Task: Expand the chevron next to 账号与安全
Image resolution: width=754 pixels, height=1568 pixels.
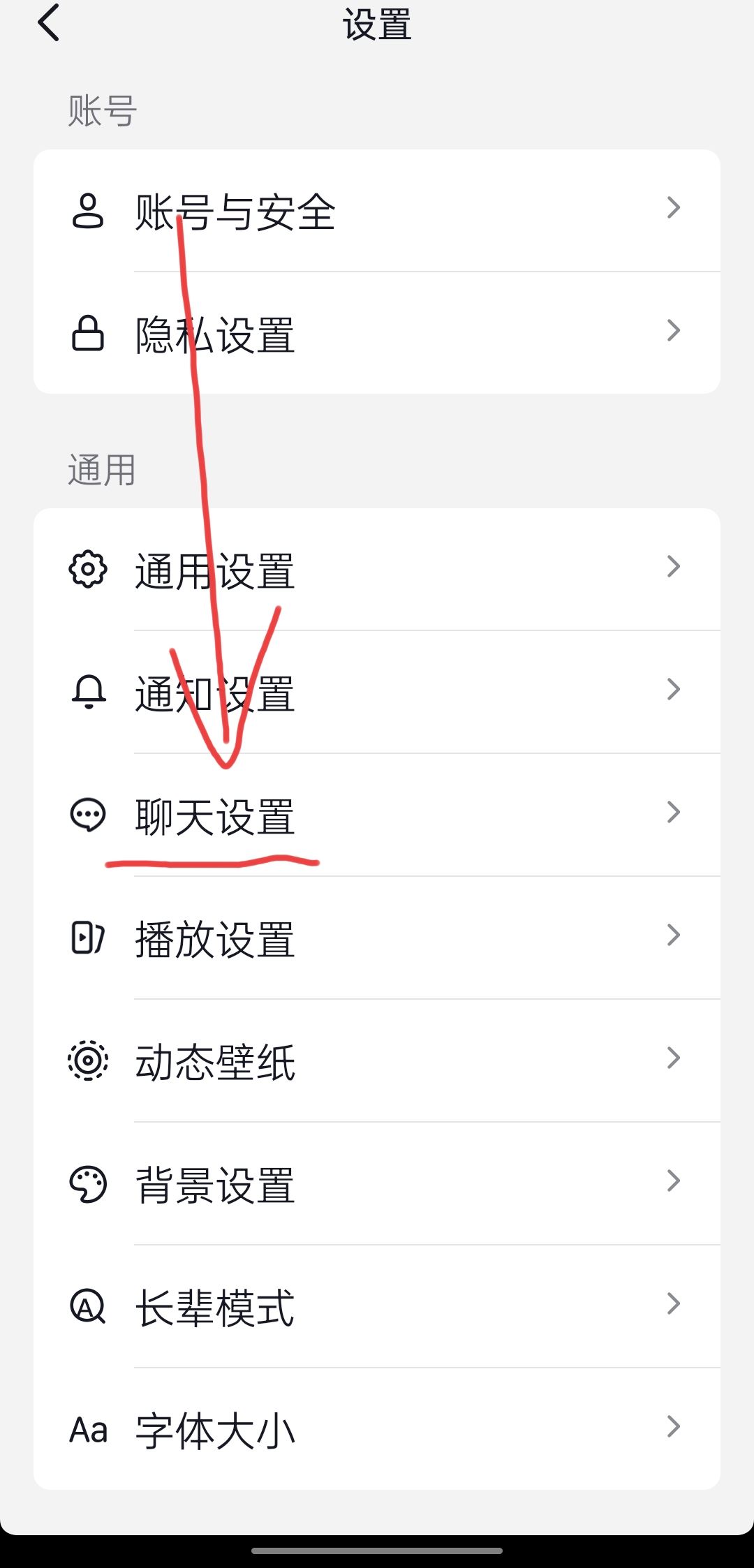Action: tap(672, 207)
